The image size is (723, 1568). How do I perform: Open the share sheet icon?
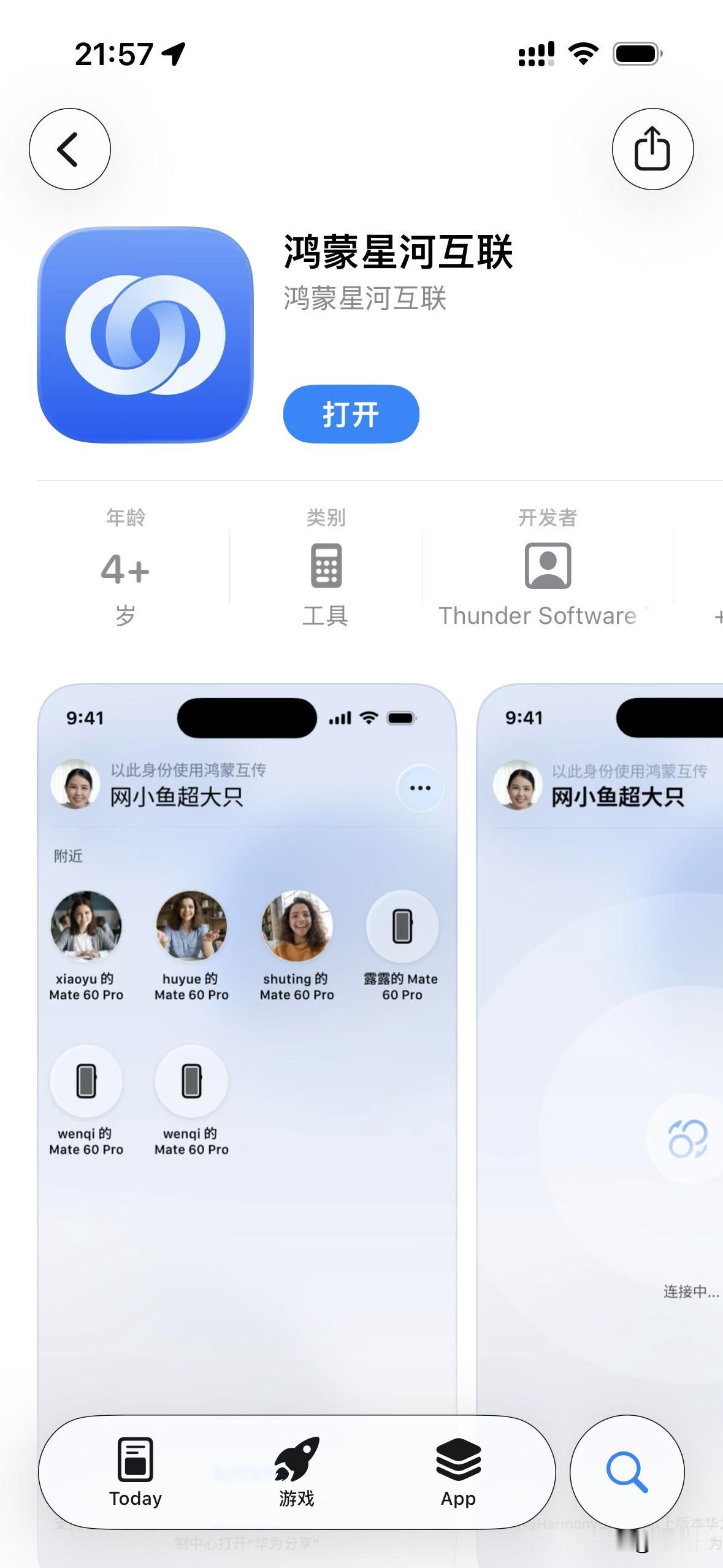tap(653, 149)
